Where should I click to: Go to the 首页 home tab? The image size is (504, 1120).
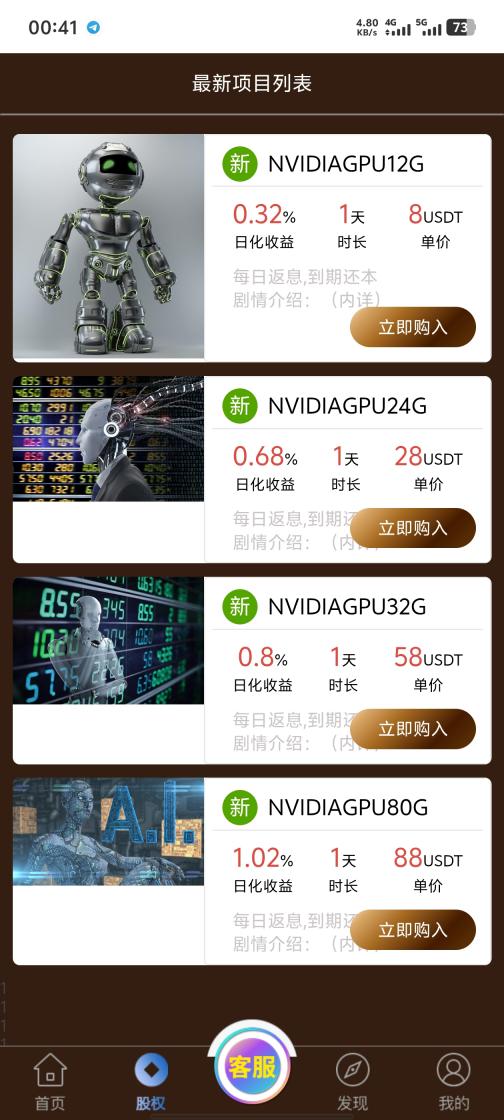pyautogui.click(x=50, y=1082)
